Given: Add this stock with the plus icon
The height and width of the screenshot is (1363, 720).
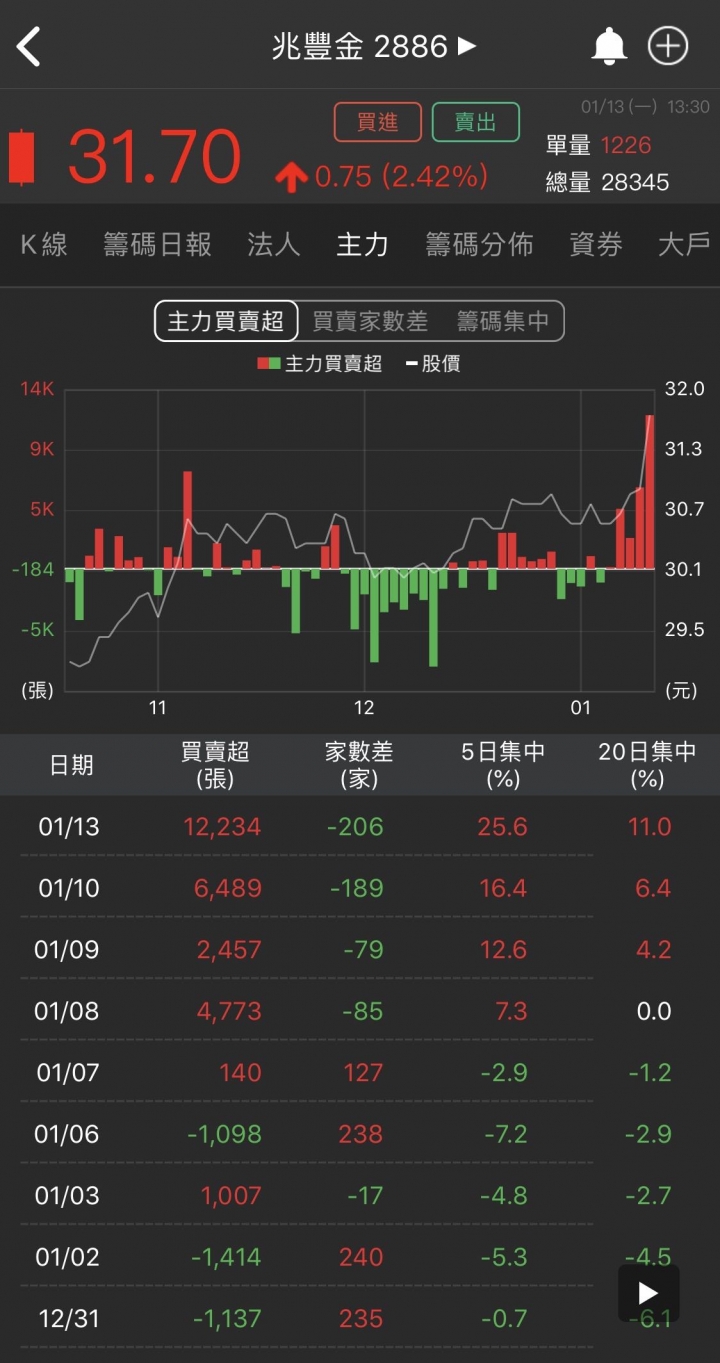Looking at the screenshot, I should click(x=668, y=46).
